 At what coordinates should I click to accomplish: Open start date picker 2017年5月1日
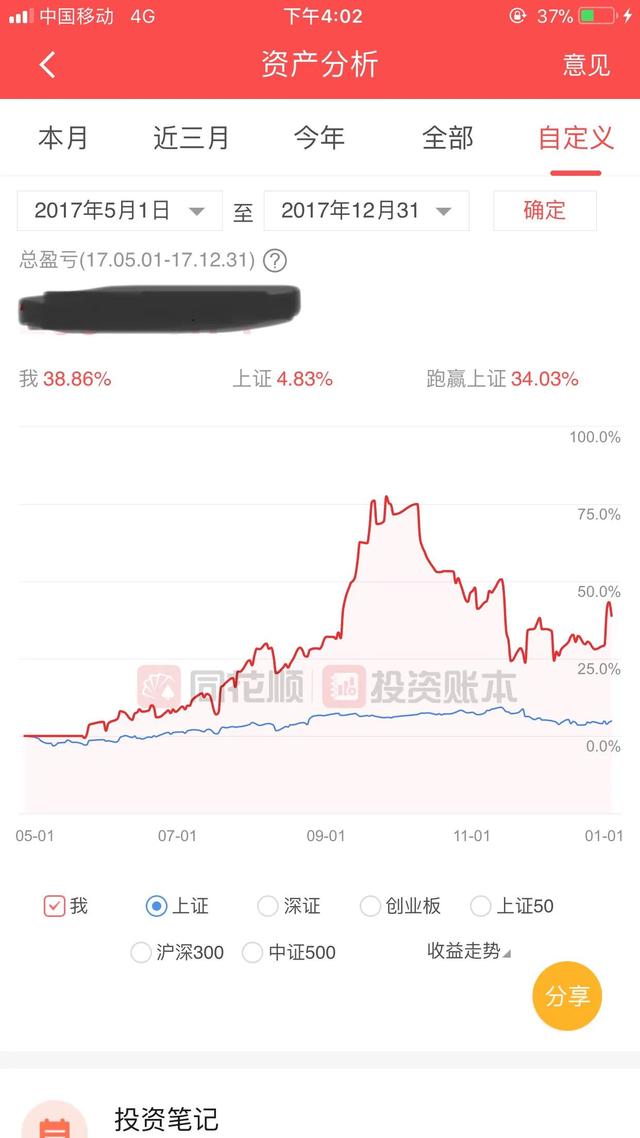[x=120, y=210]
